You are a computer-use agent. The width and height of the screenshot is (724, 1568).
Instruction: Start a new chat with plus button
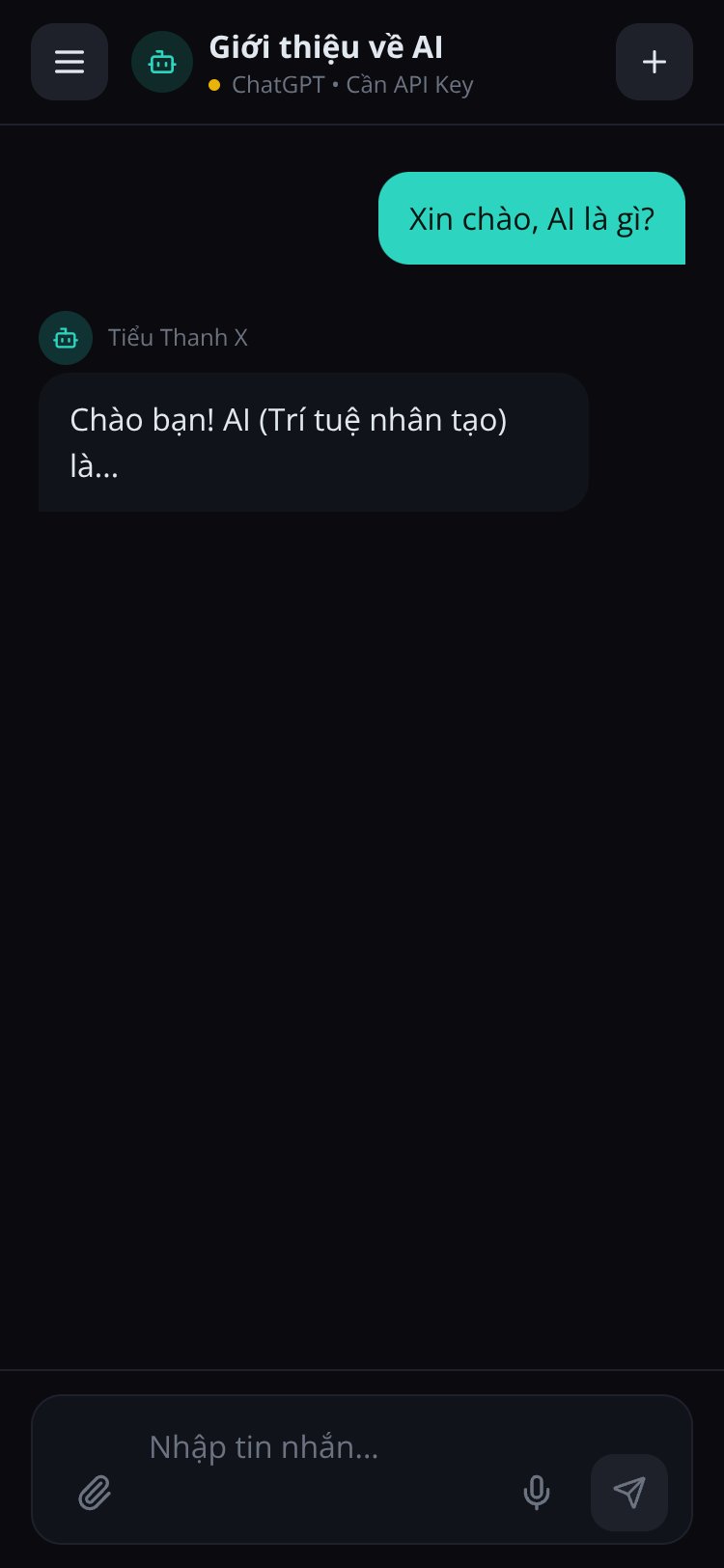pos(654,62)
